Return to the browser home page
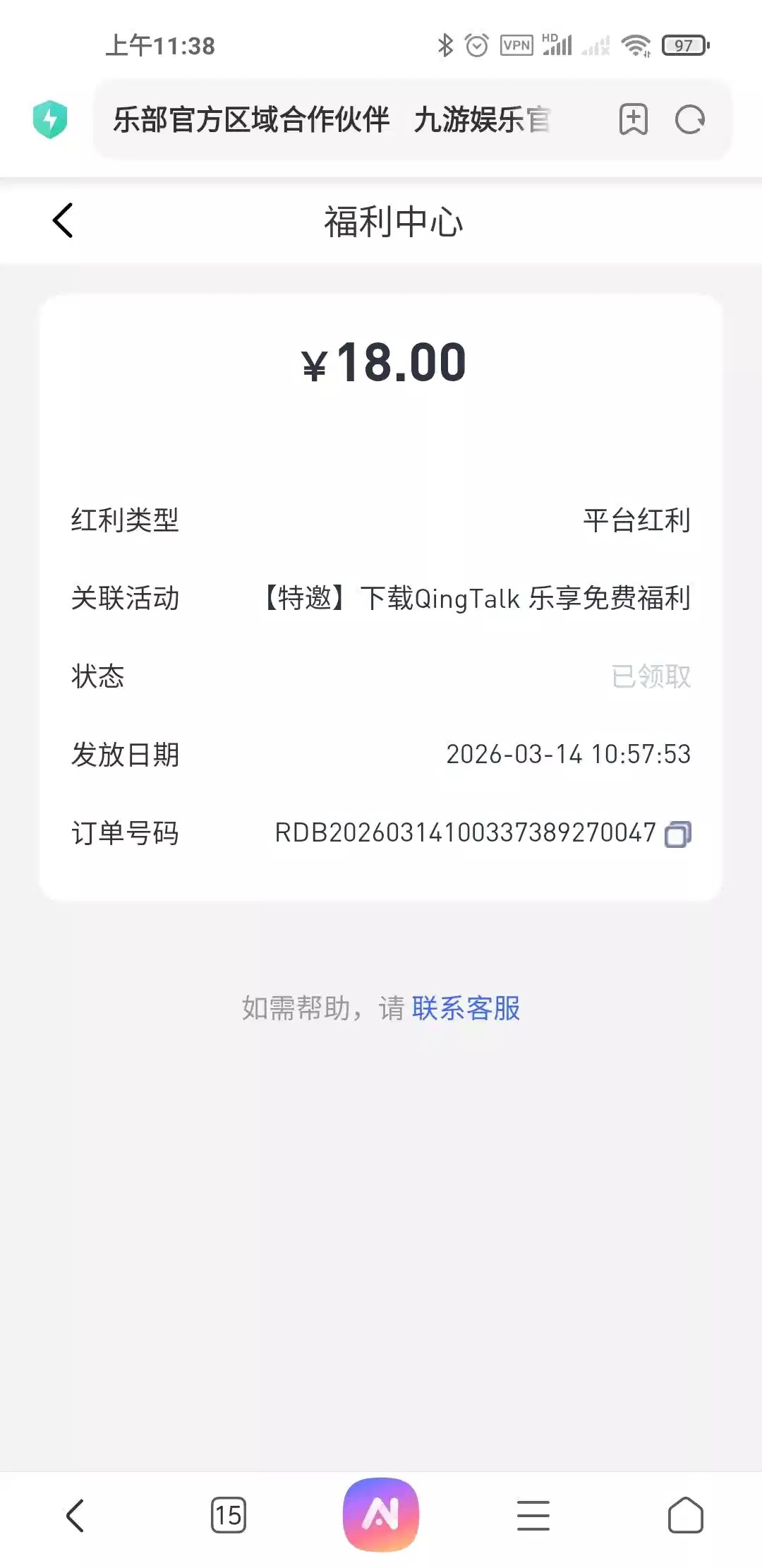Viewport: 762px width, 1568px height. click(686, 1516)
